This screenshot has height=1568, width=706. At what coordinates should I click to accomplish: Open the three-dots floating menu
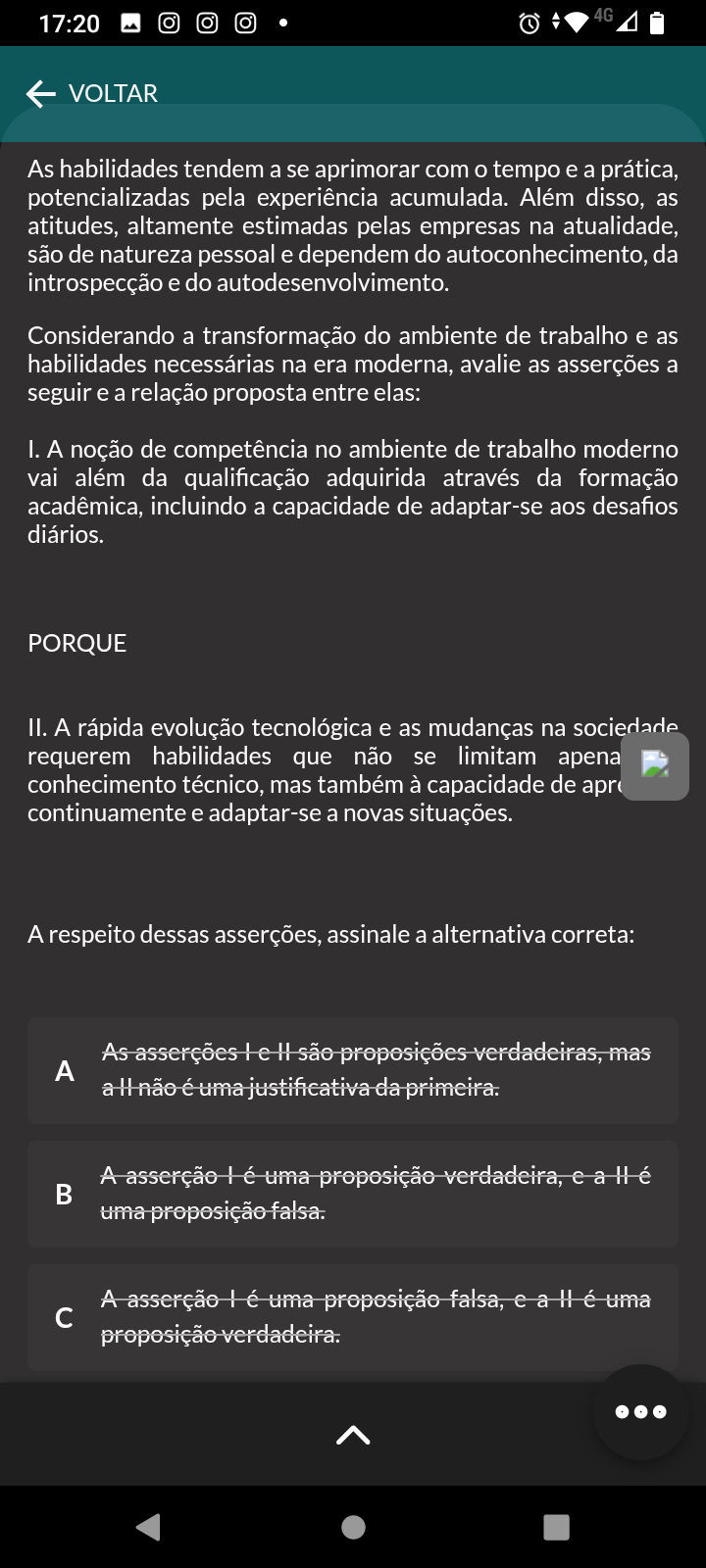coord(641,1412)
